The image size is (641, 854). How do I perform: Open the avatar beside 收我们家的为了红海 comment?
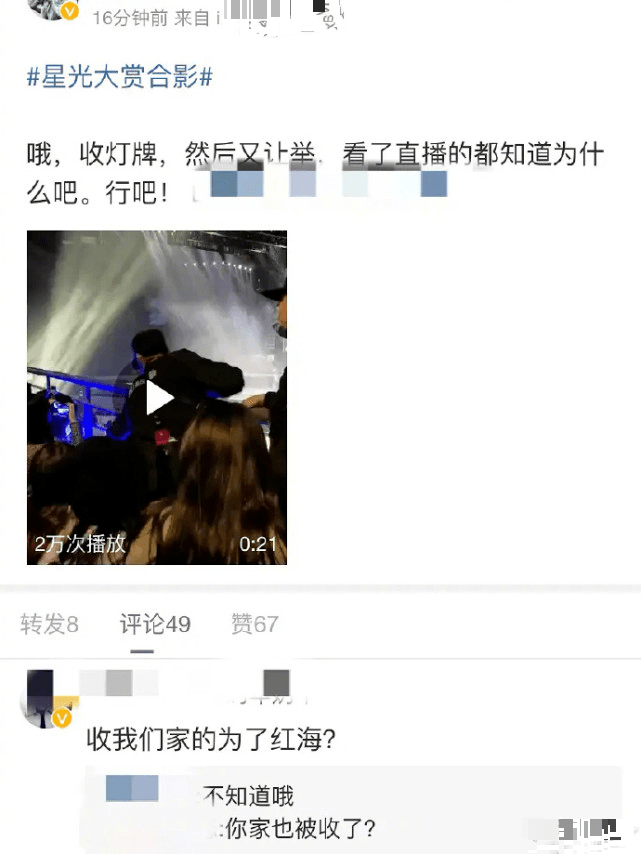[x=48, y=700]
